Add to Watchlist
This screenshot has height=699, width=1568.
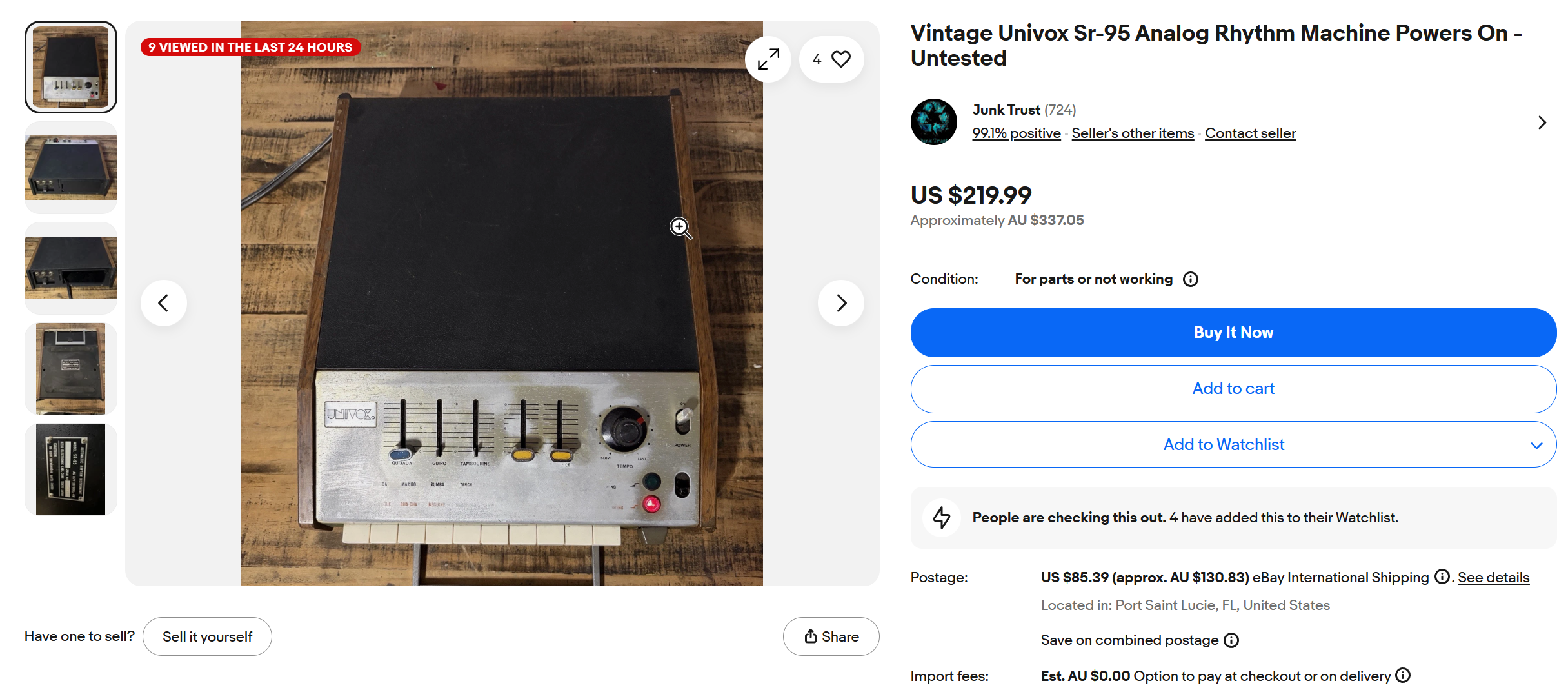[x=1223, y=445]
